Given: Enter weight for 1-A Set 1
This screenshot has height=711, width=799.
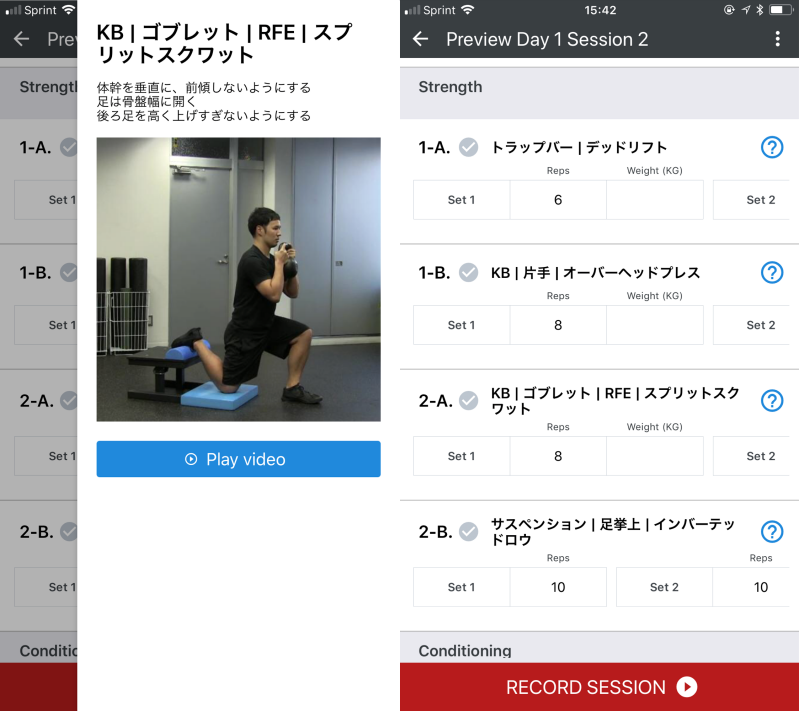Looking at the screenshot, I should point(654,200).
